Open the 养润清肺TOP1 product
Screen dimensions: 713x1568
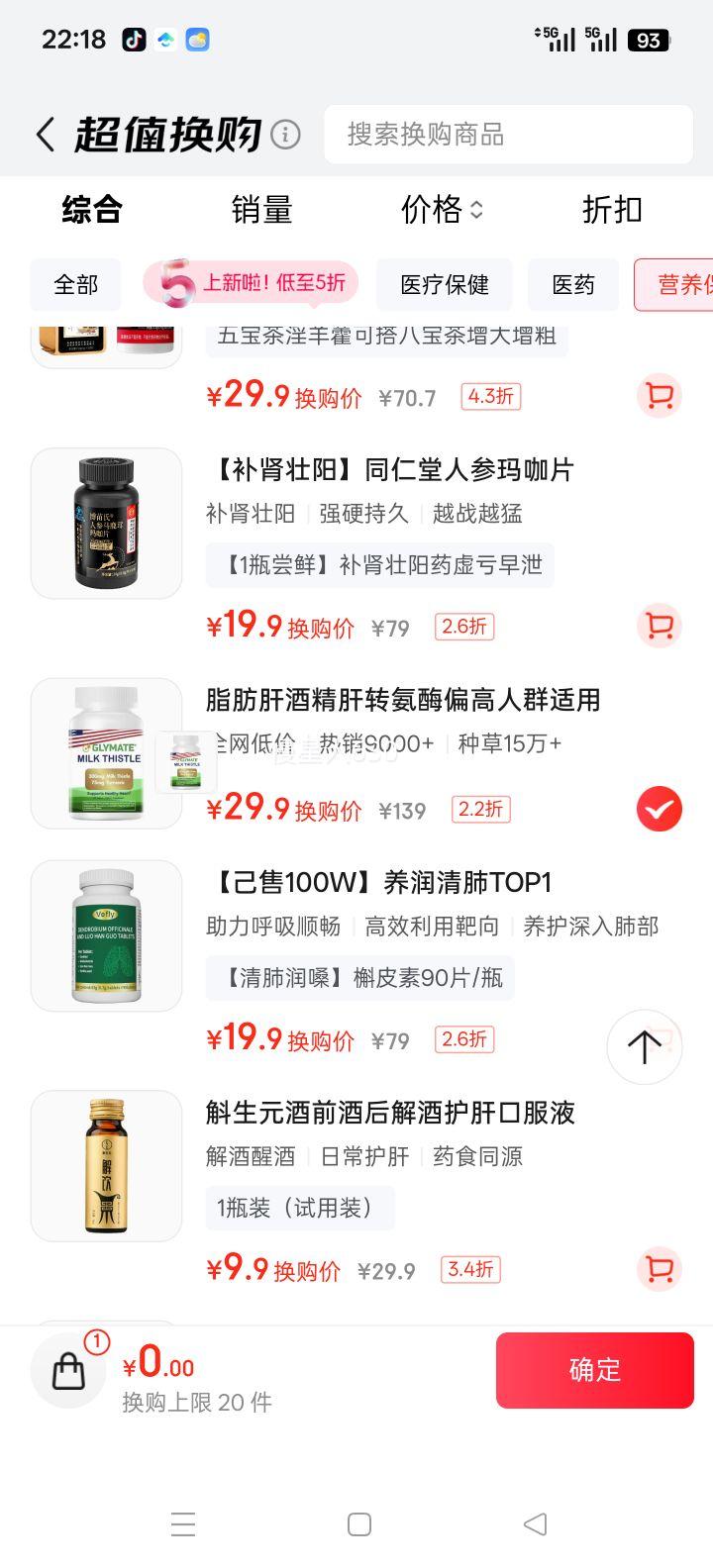click(384, 882)
